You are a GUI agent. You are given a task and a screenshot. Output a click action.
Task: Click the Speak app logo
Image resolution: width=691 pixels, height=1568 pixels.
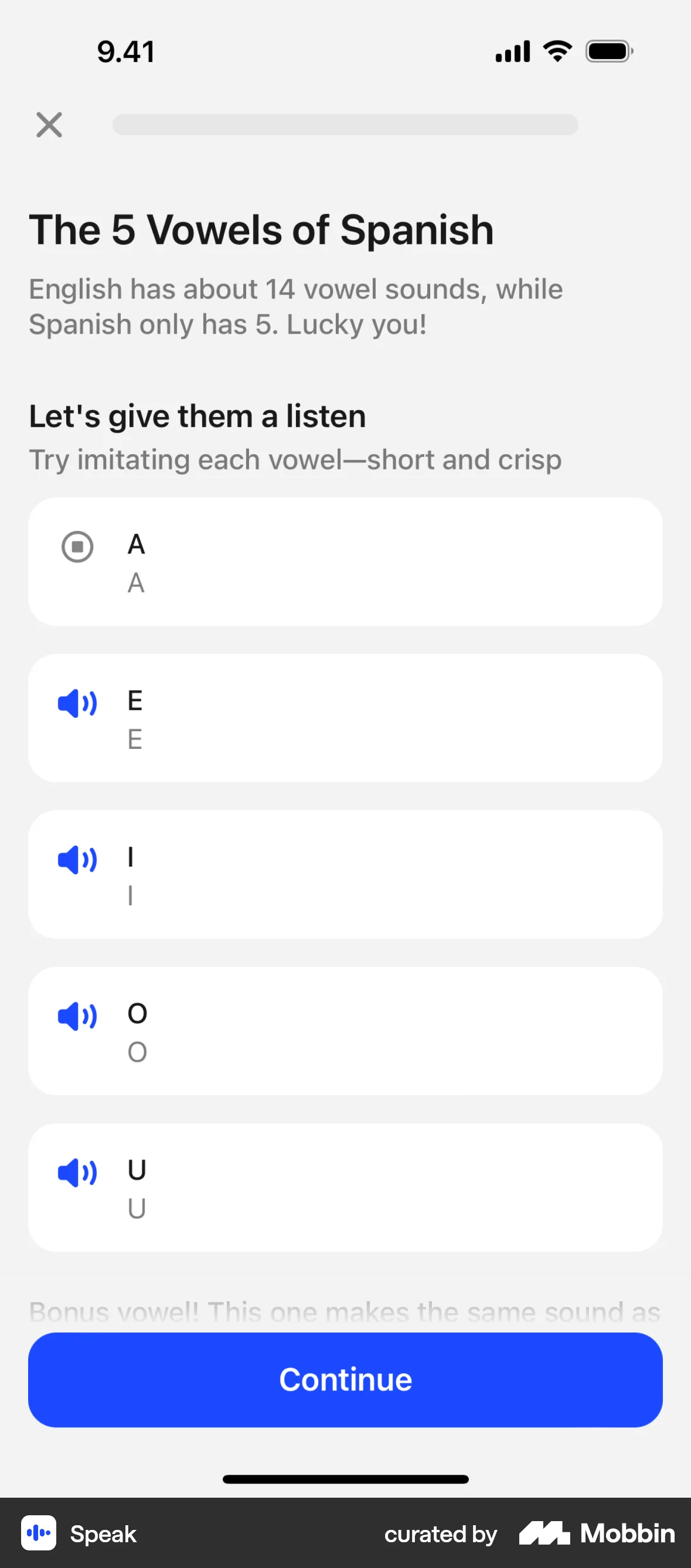pos(39,1533)
